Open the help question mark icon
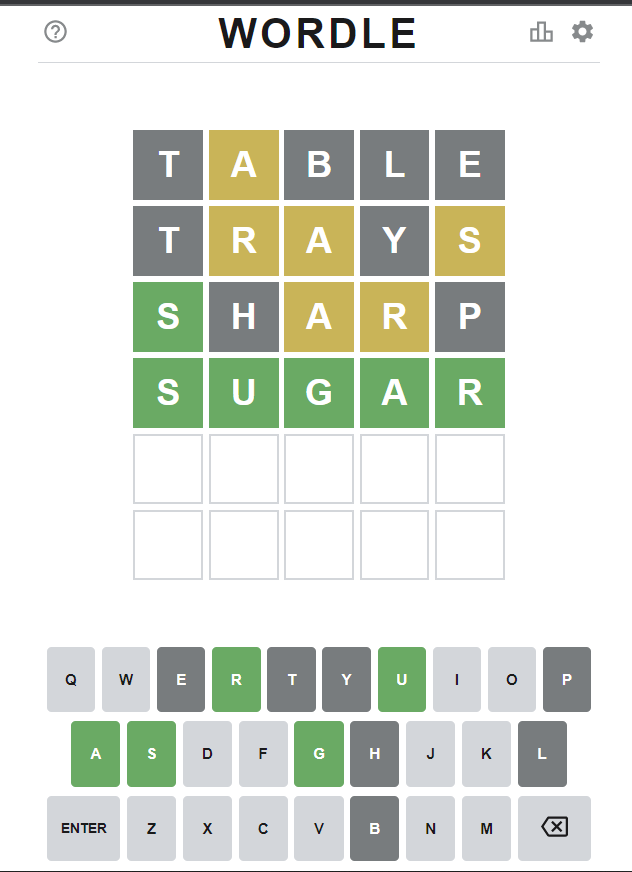This screenshot has height=872, width=632. coord(56,32)
